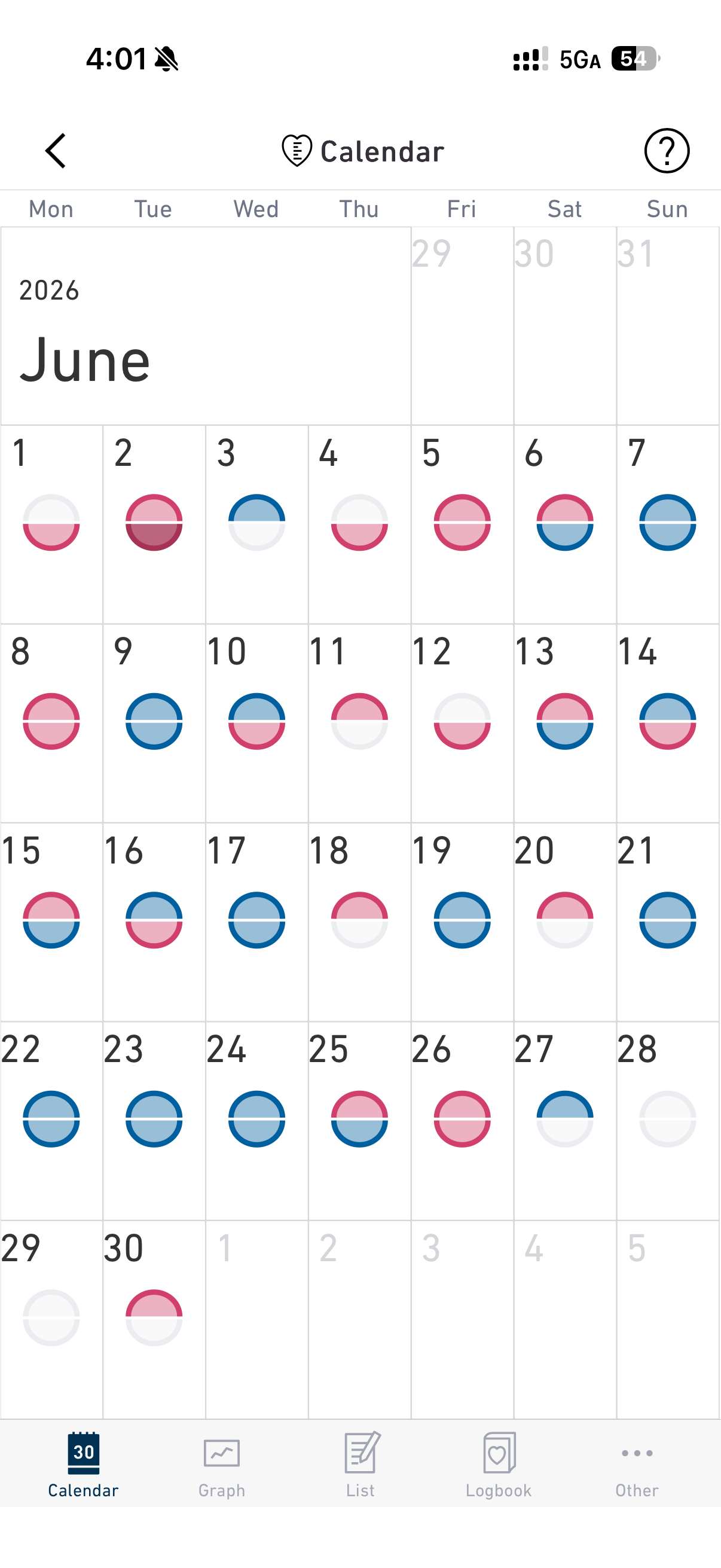Tap the June 13 day cell
Screen dimensions: 721x1568
(564, 723)
